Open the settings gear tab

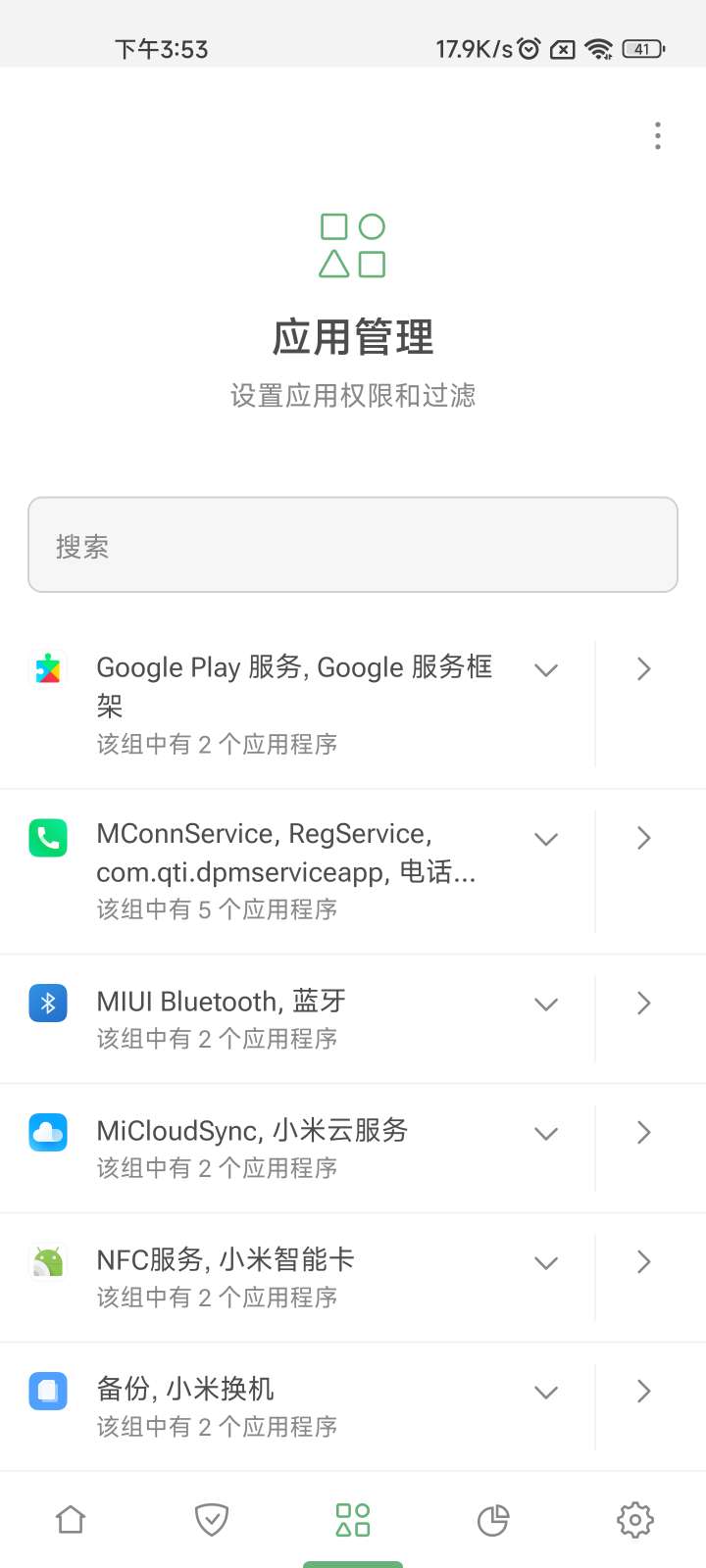coord(634,1520)
